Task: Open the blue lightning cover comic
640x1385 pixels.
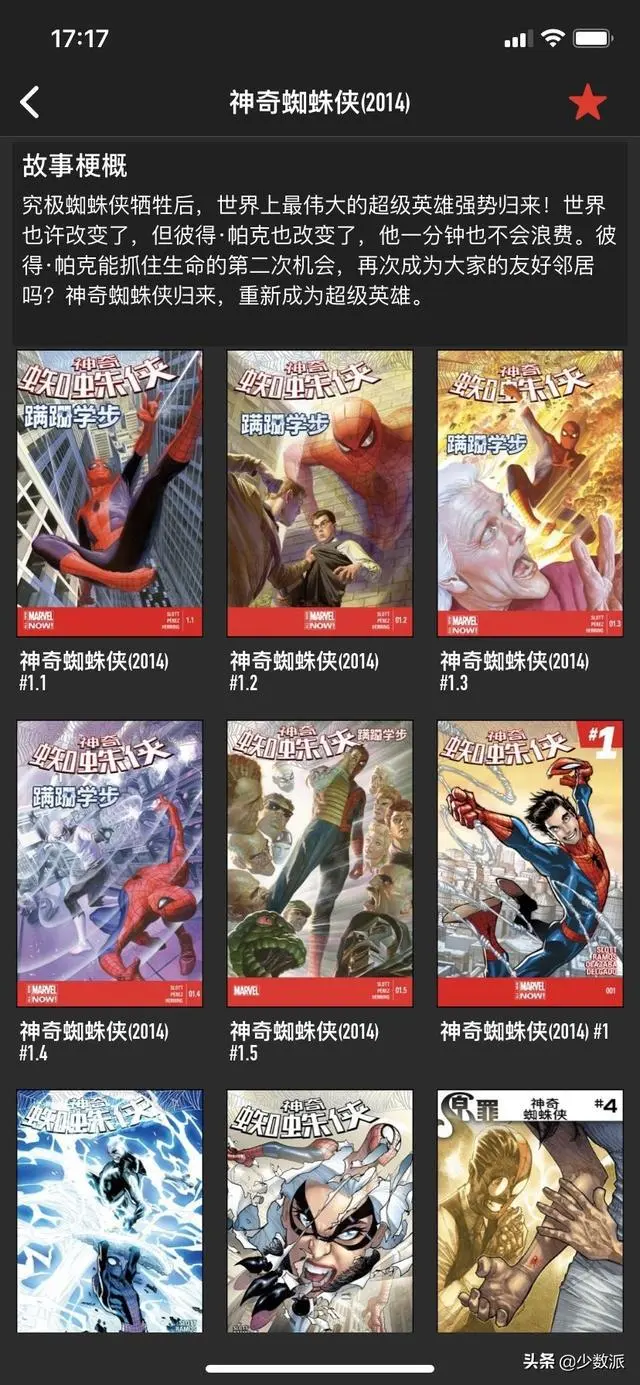Action: 110,1210
